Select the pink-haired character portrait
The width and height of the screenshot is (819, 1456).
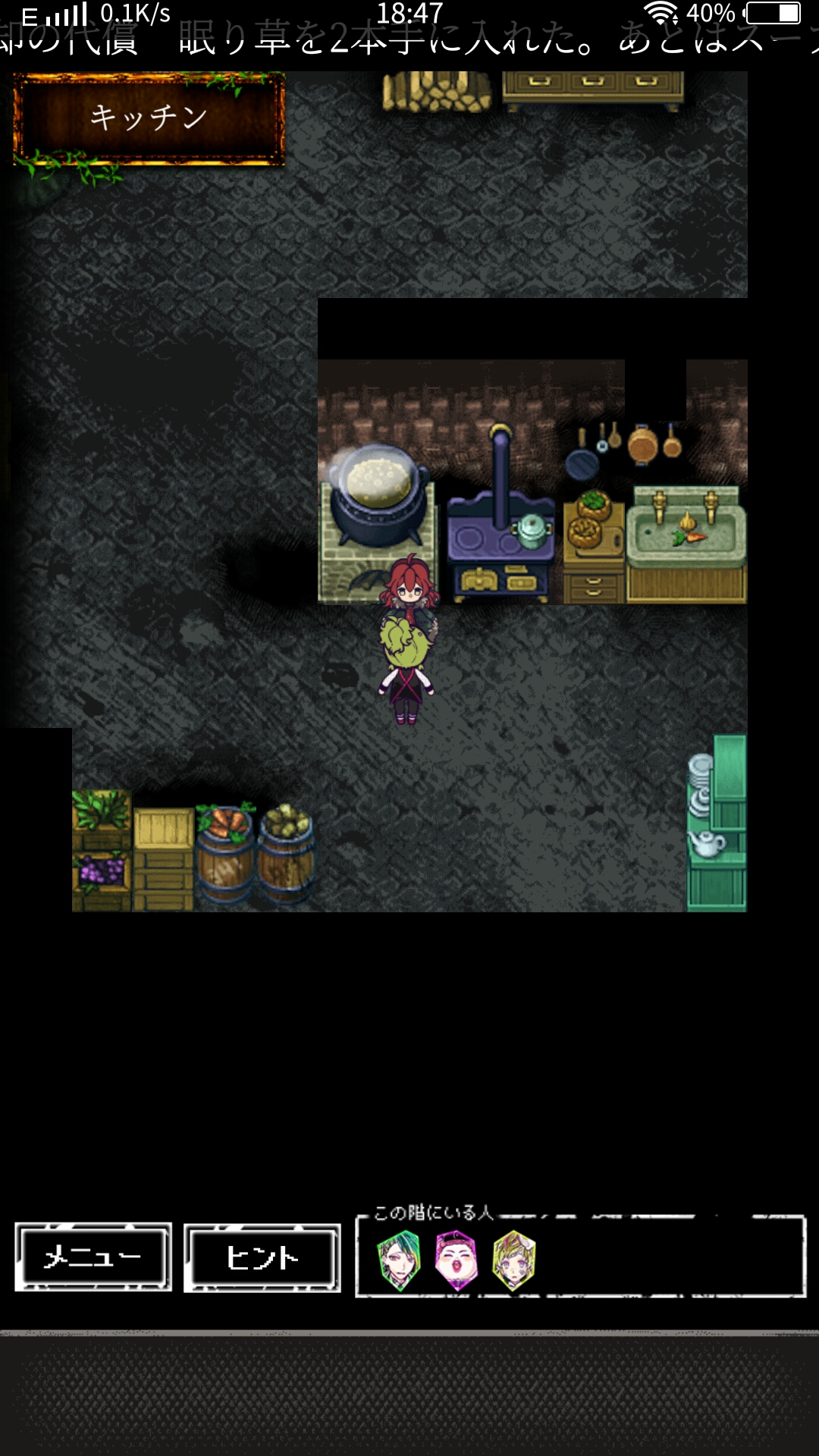pos(456,1260)
